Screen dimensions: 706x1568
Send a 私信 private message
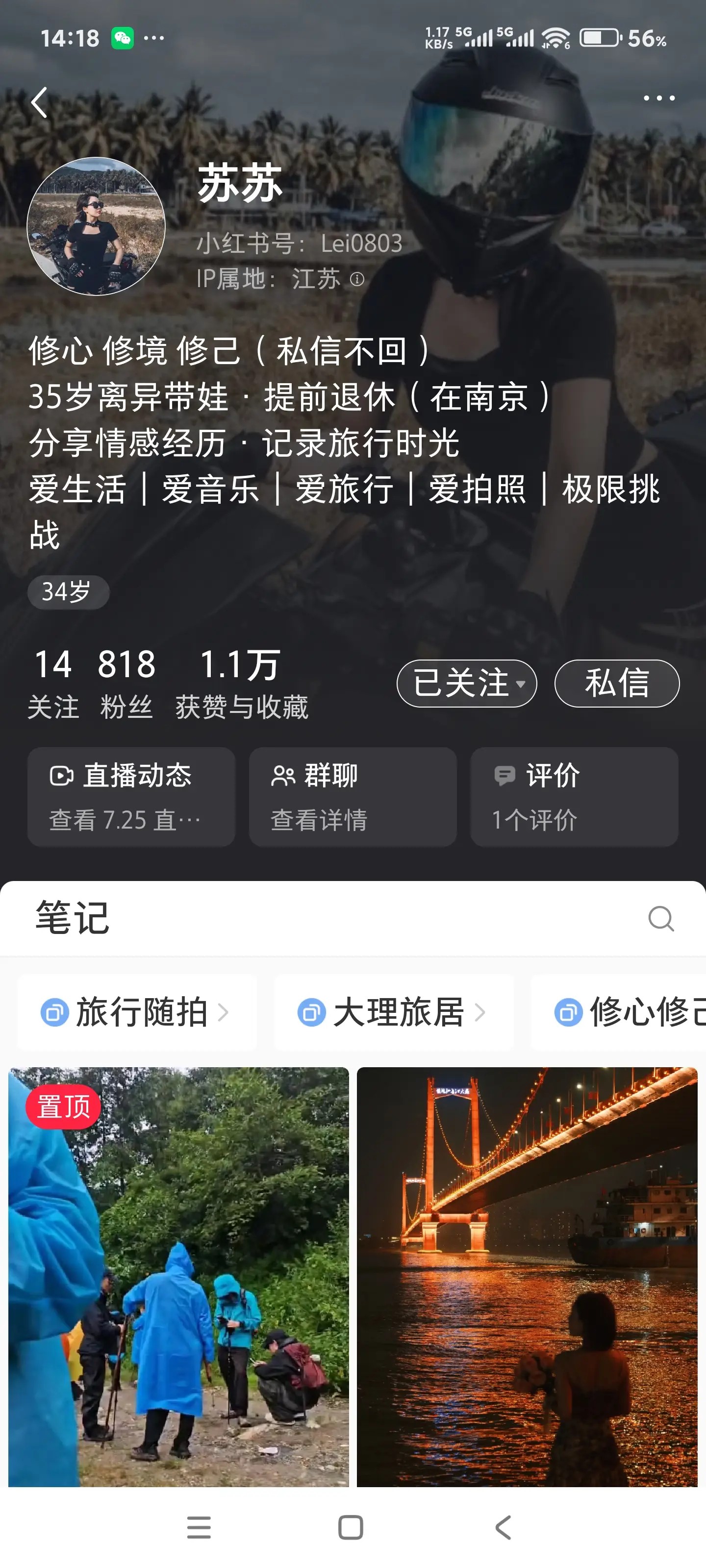616,683
